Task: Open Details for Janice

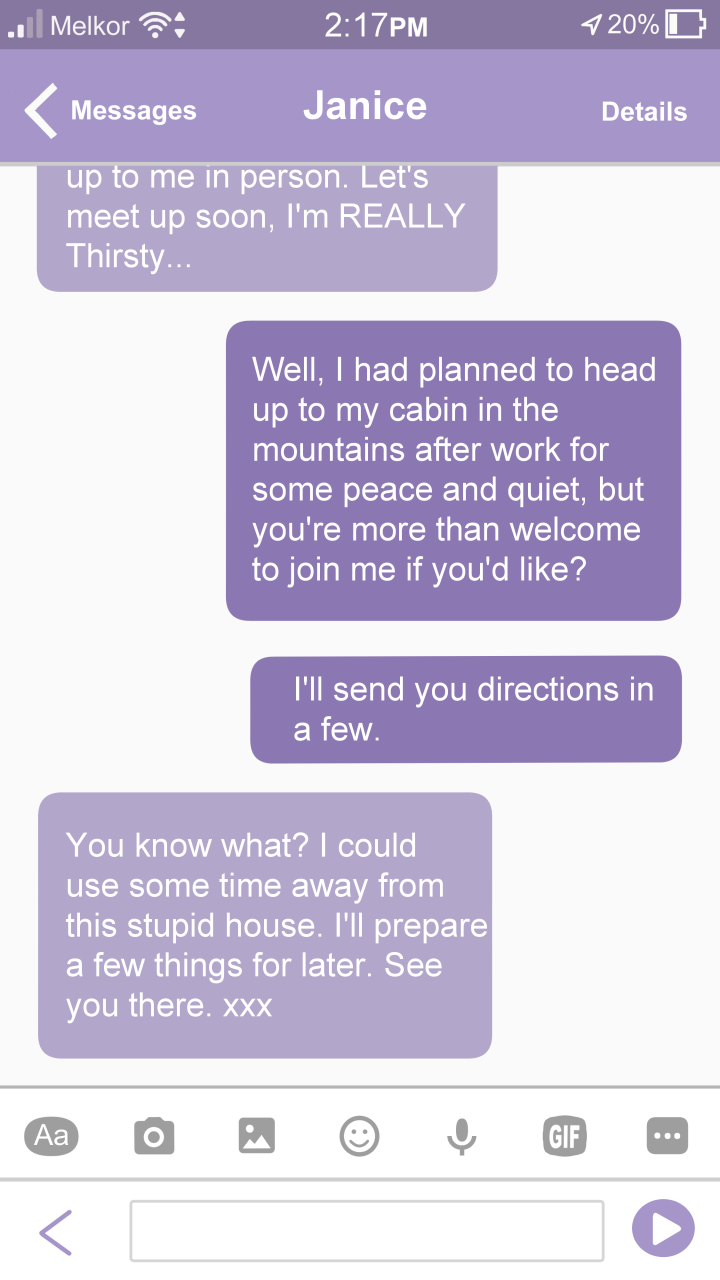Action: pyautogui.click(x=644, y=112)
